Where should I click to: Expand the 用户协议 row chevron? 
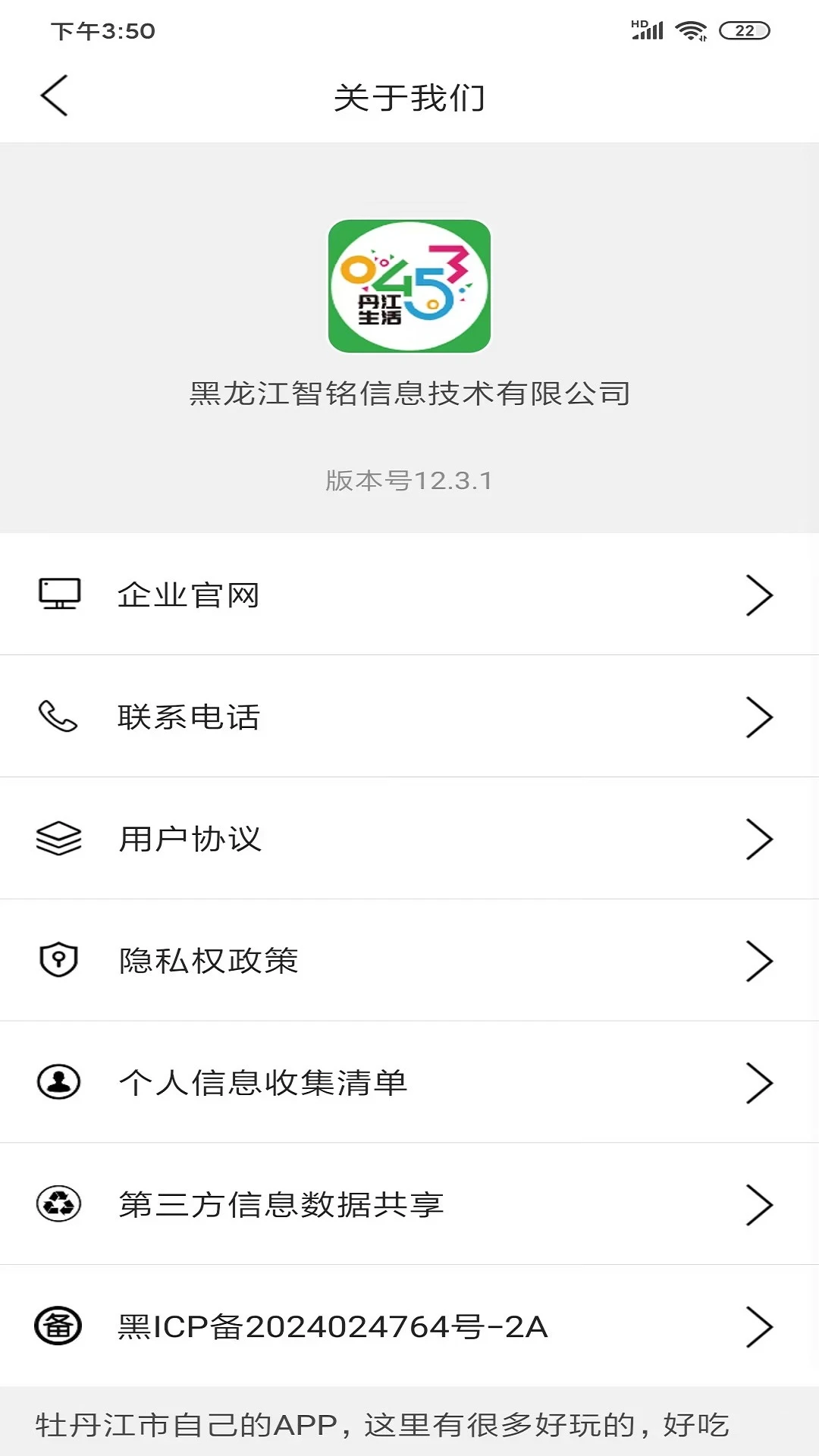click(x=758, y=838)
